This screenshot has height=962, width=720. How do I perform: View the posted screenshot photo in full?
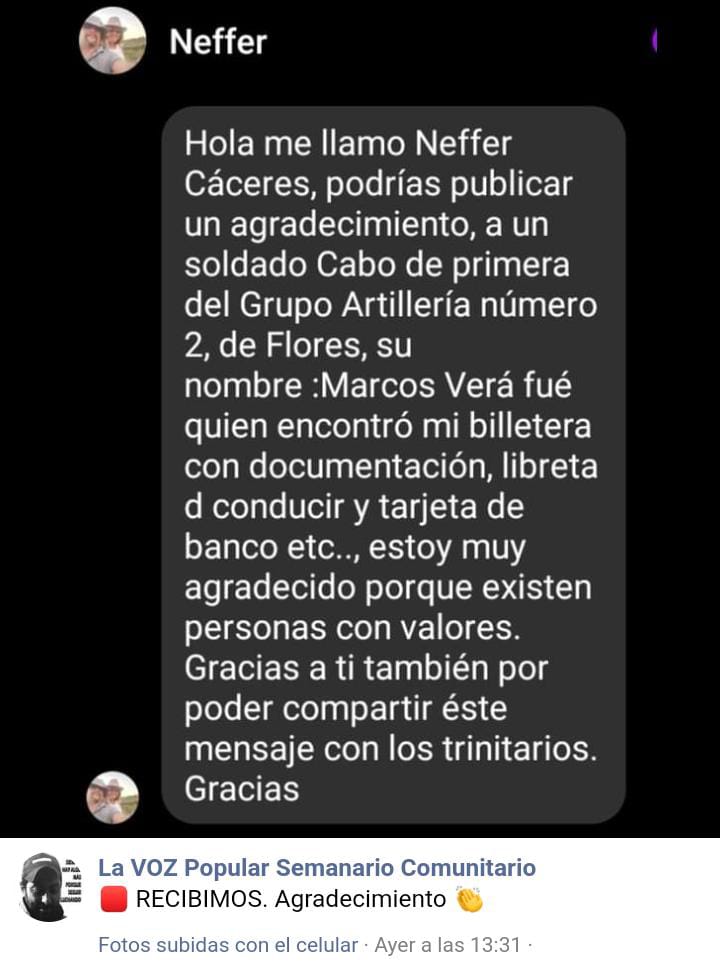pyautogui.click(x=360, y=420)
